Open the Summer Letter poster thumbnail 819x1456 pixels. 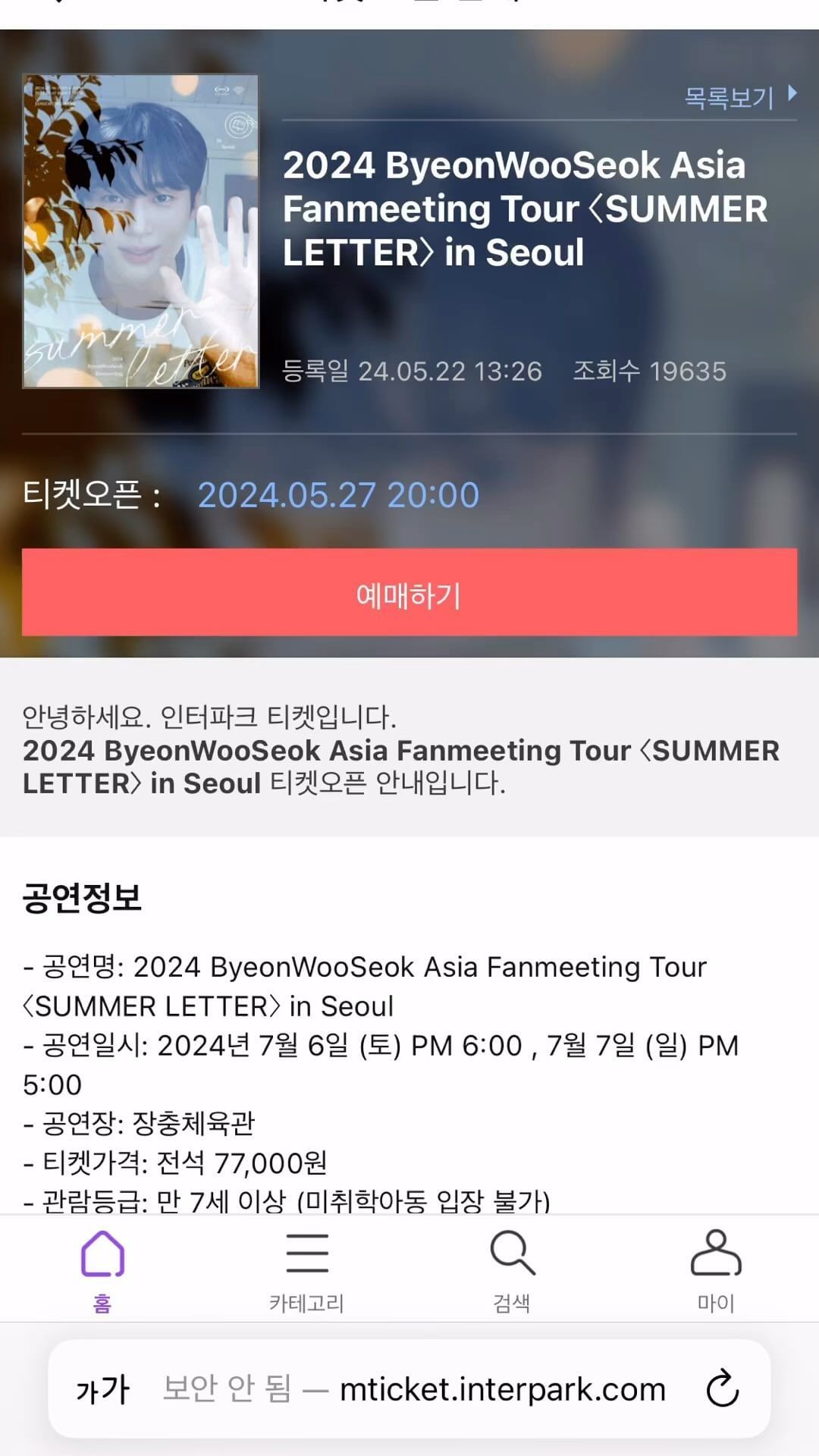(140, 231)
